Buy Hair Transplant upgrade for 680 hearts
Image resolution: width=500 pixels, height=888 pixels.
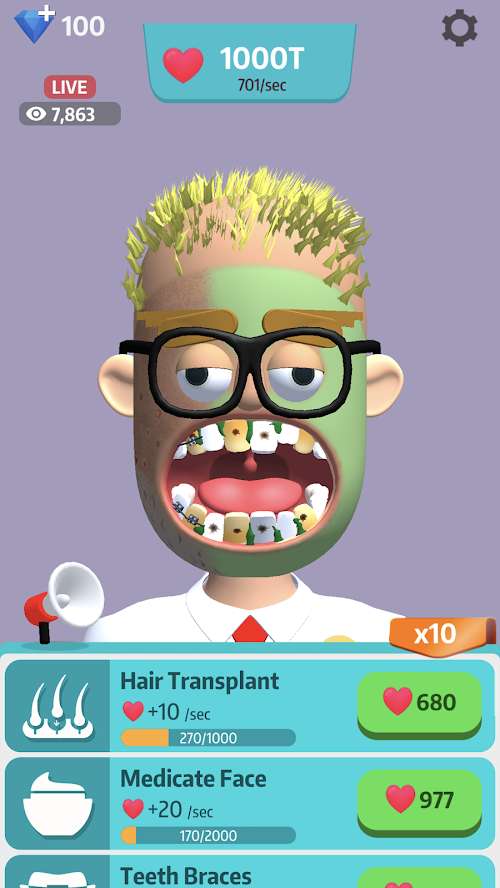tap(419, 705)
